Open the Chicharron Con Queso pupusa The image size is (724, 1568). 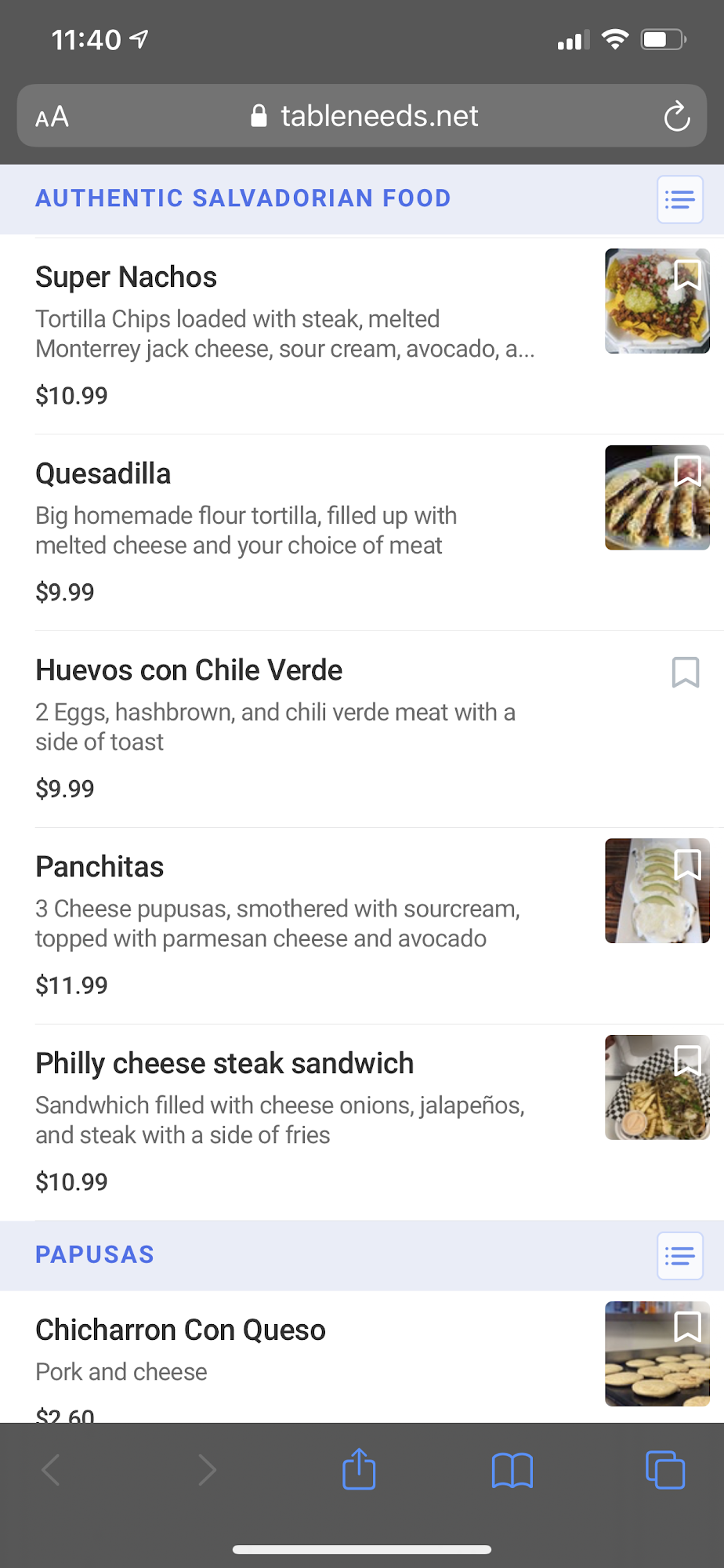[180, 1330]
